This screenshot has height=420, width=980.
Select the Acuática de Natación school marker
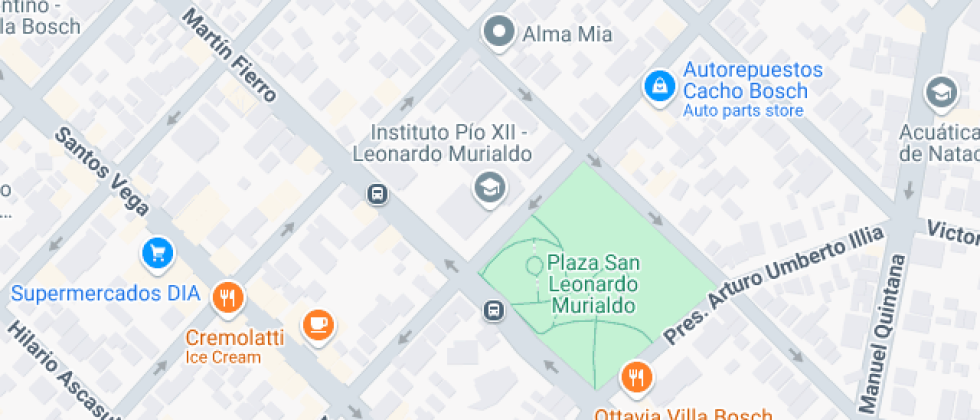coord(940,93)
